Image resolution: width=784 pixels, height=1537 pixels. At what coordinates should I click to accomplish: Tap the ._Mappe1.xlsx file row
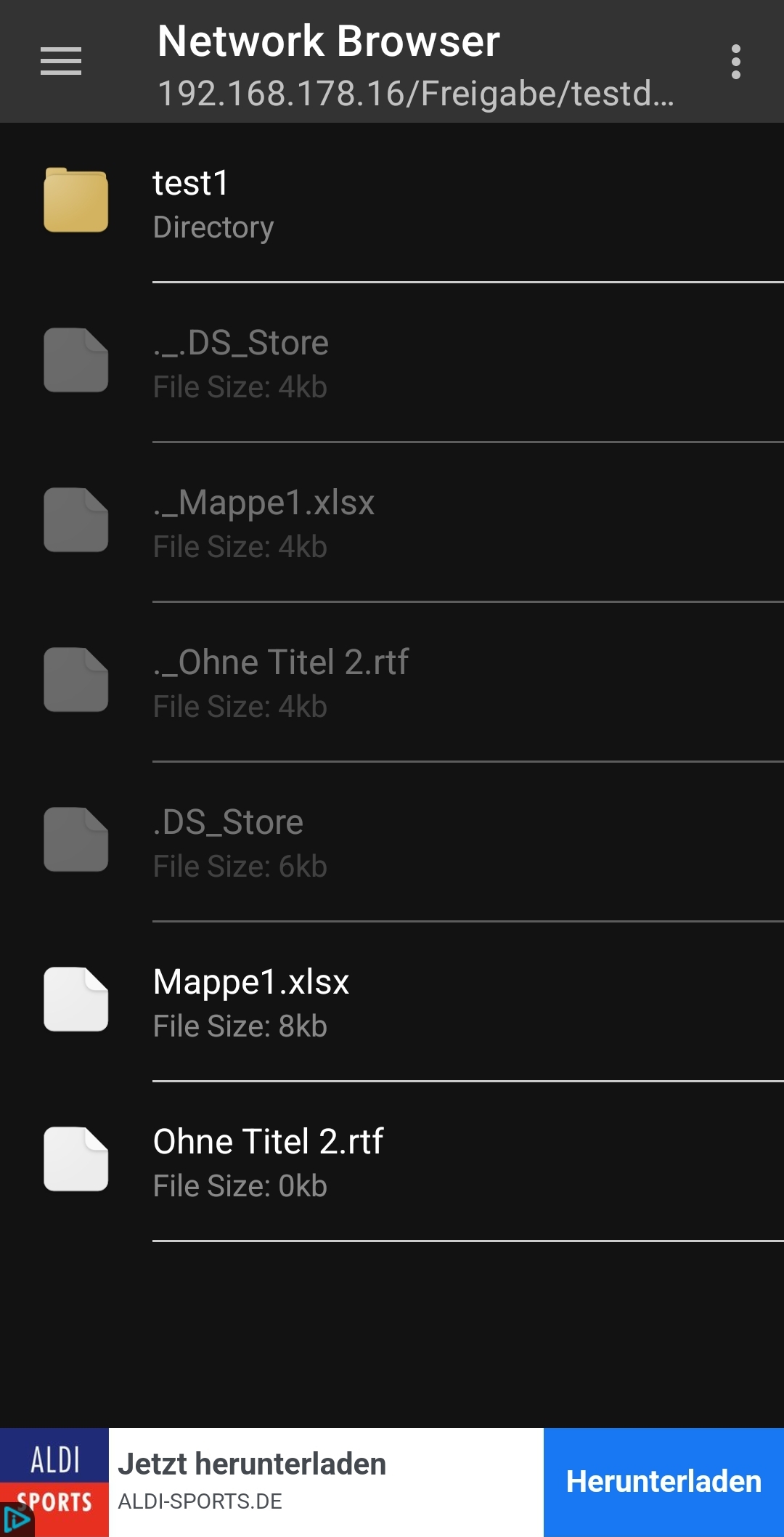[392, 522]
